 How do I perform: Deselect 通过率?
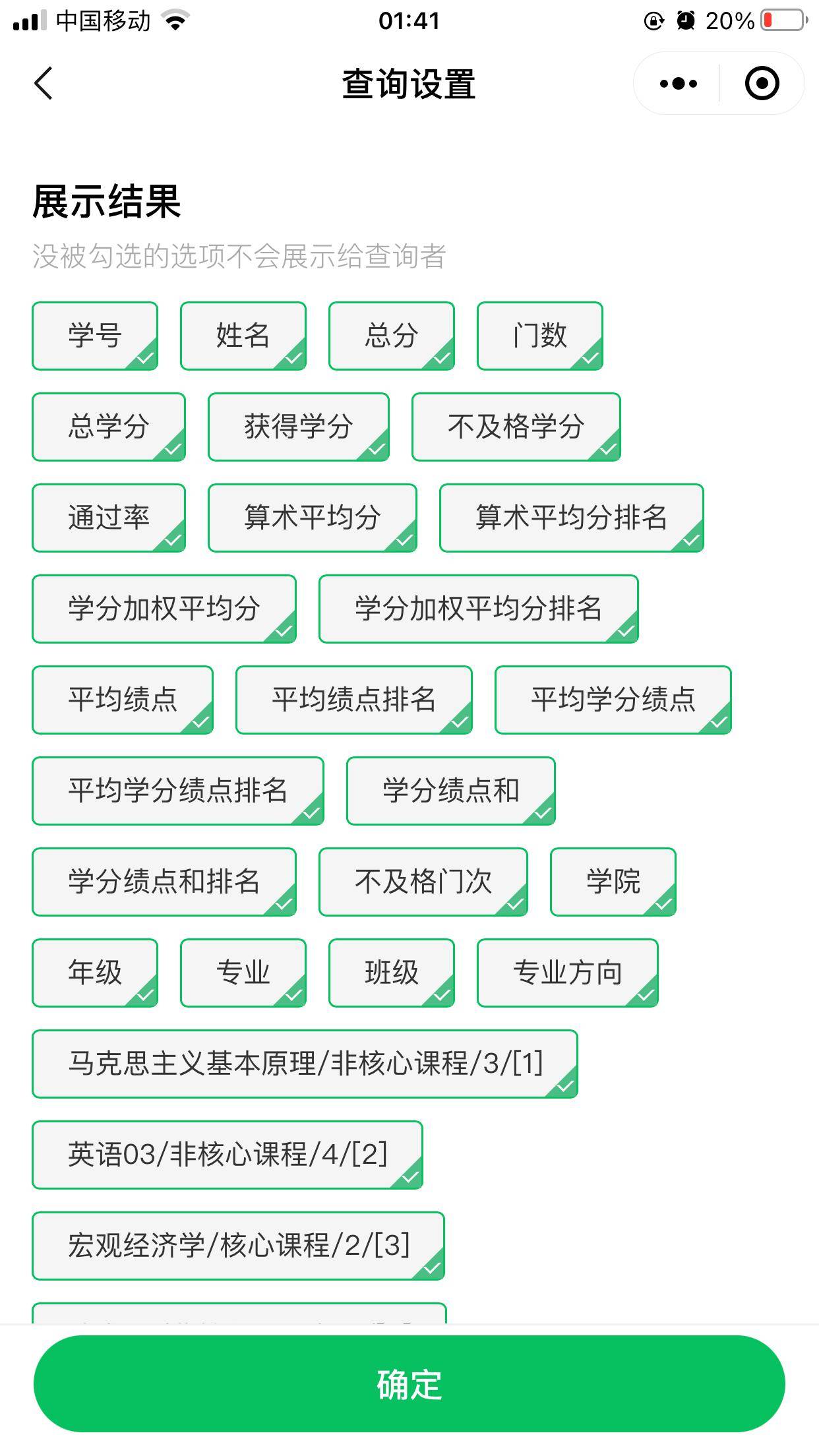pos(109,518)
